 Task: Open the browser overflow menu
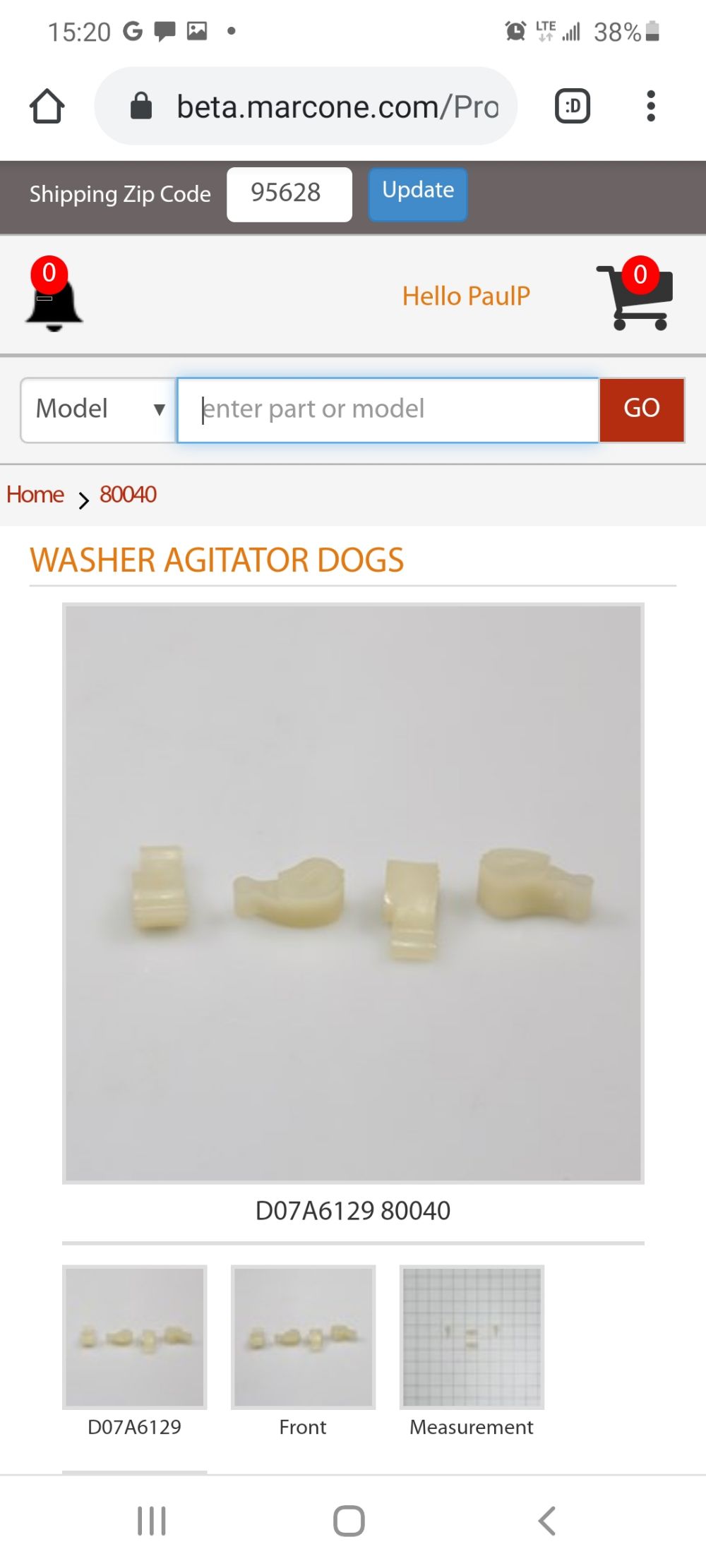point(651,107)
